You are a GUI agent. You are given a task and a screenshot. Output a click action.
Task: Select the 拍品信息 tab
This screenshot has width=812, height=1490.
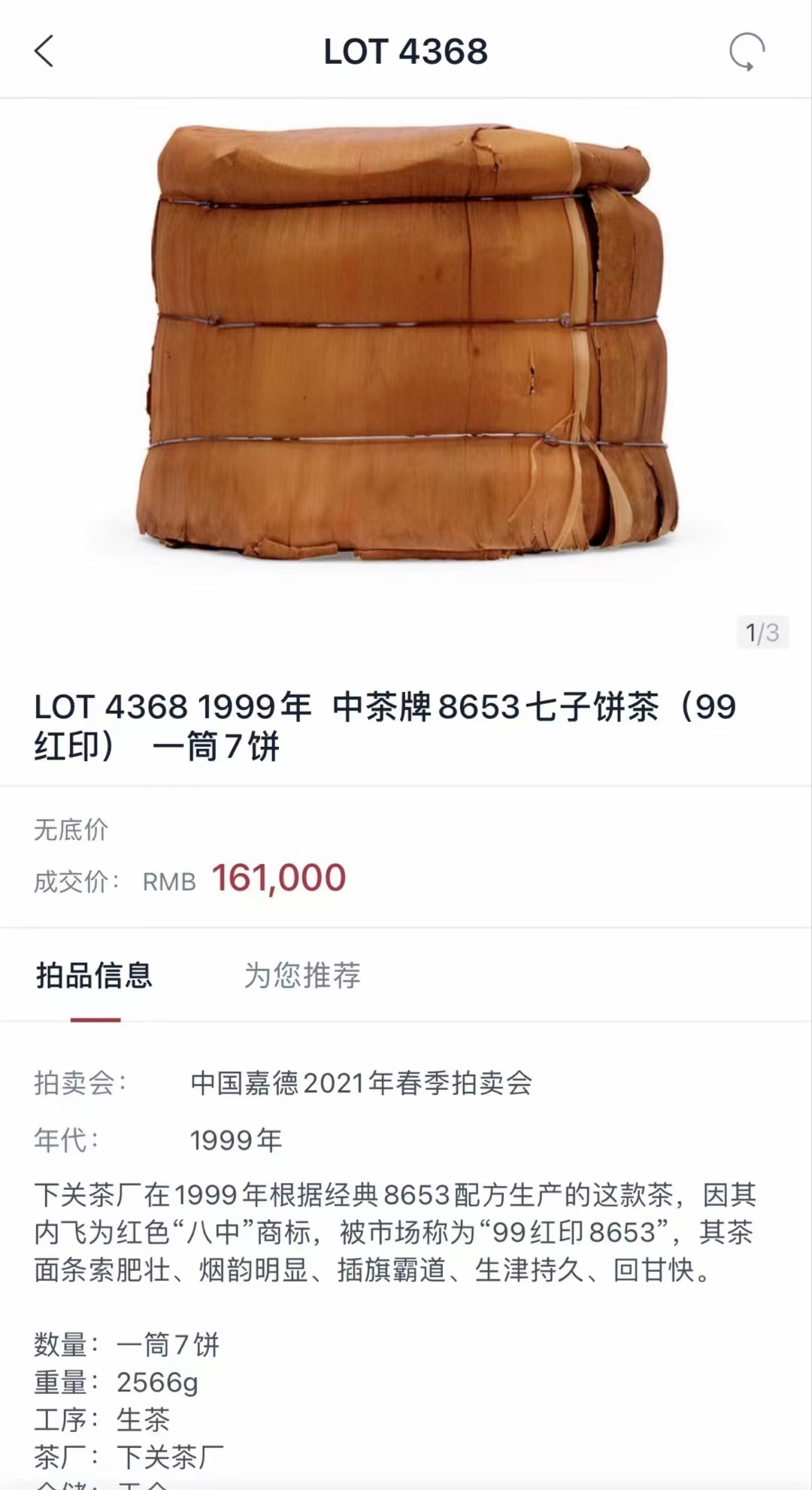tap(95, 976)
